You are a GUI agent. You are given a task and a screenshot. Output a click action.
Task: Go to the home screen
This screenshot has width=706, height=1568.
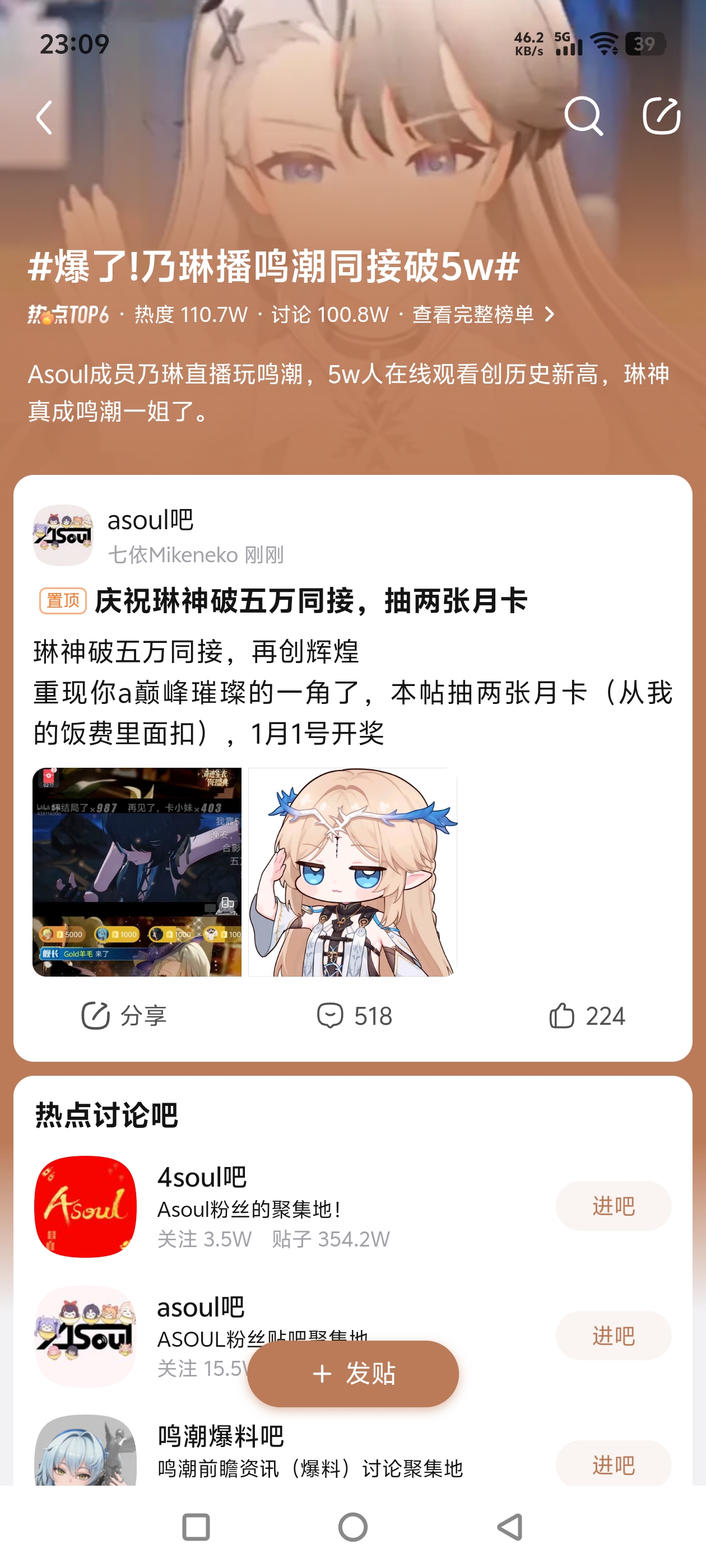(x=352, y=1527)
